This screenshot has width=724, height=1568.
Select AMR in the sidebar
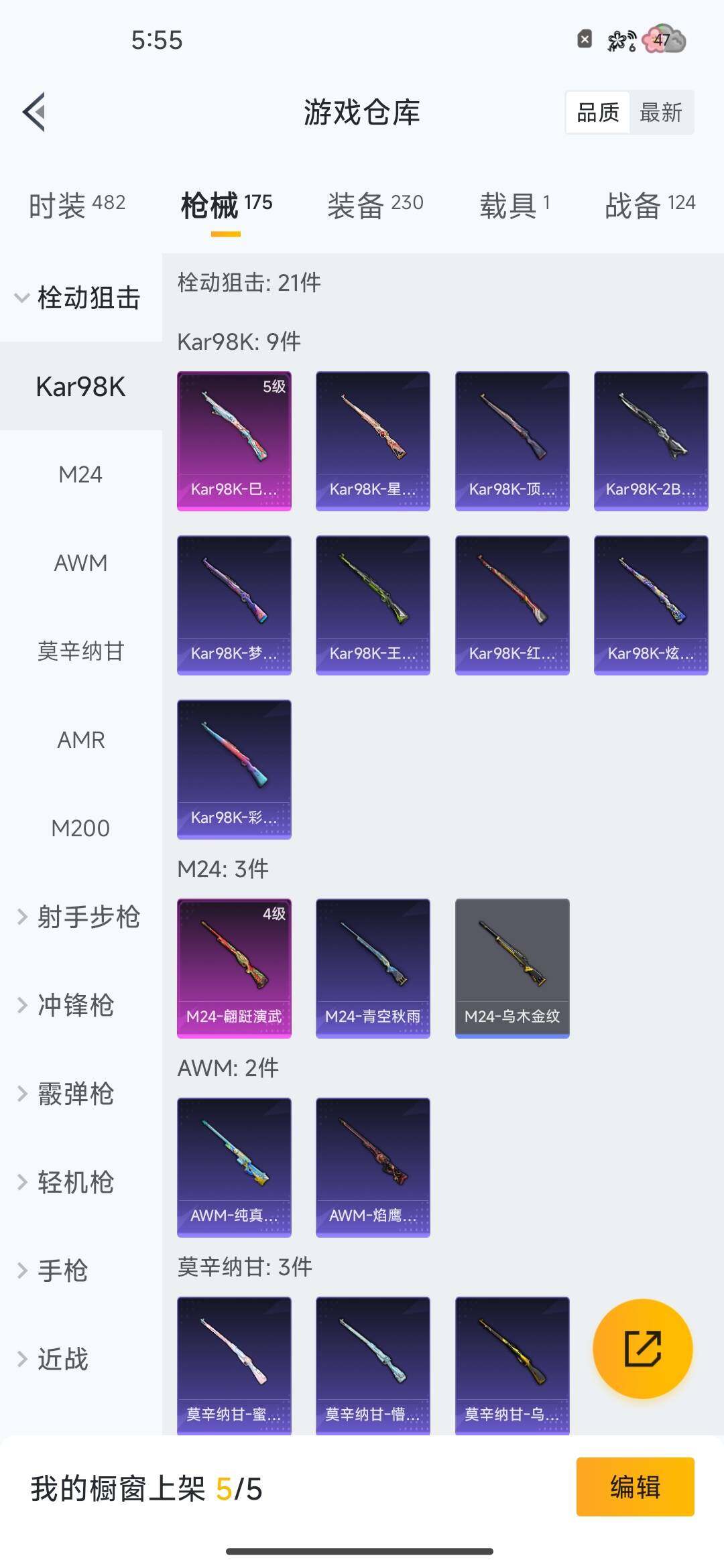coord(80,740)
